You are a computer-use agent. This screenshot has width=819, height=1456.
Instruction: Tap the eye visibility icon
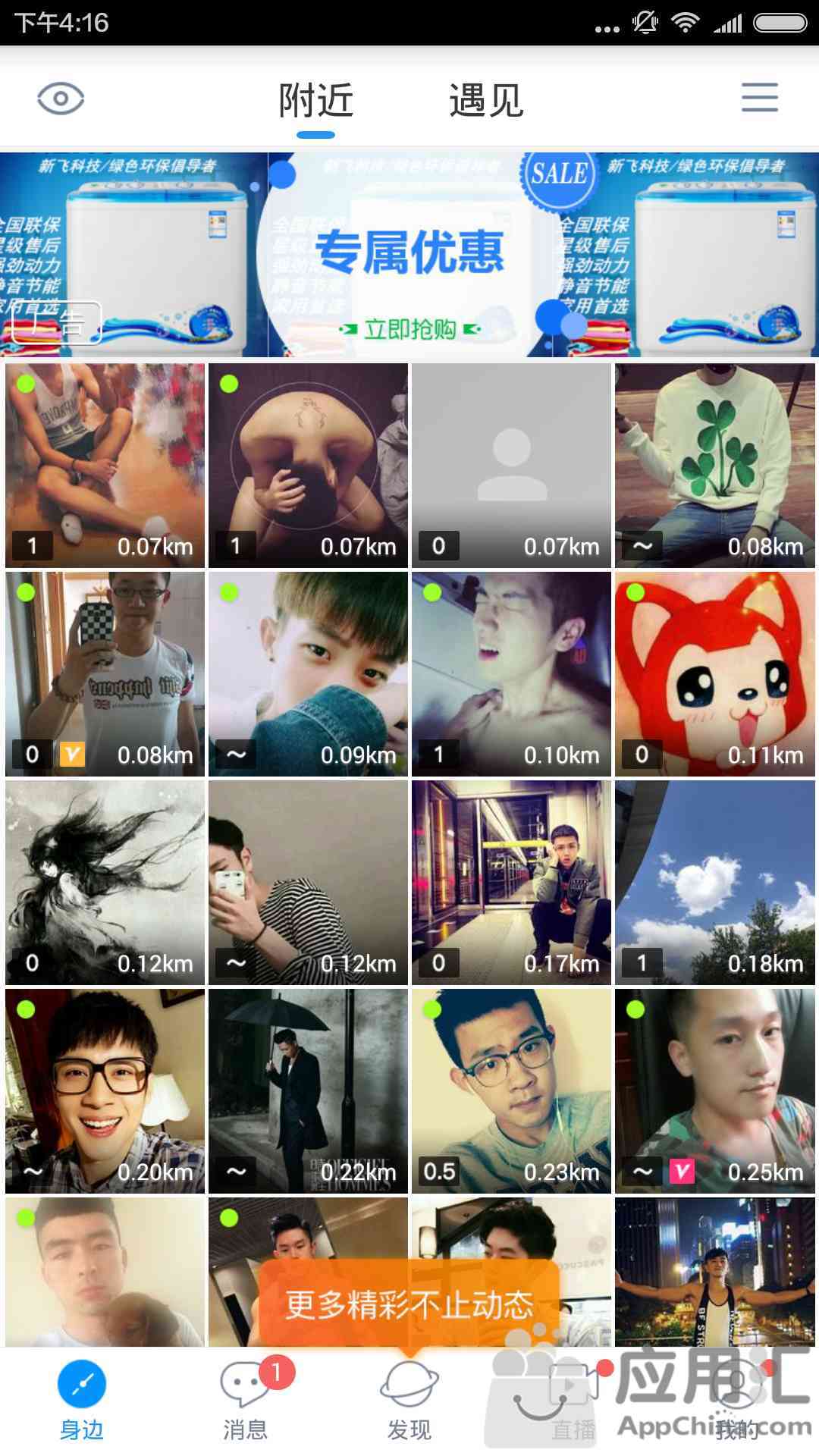point(61,99)
